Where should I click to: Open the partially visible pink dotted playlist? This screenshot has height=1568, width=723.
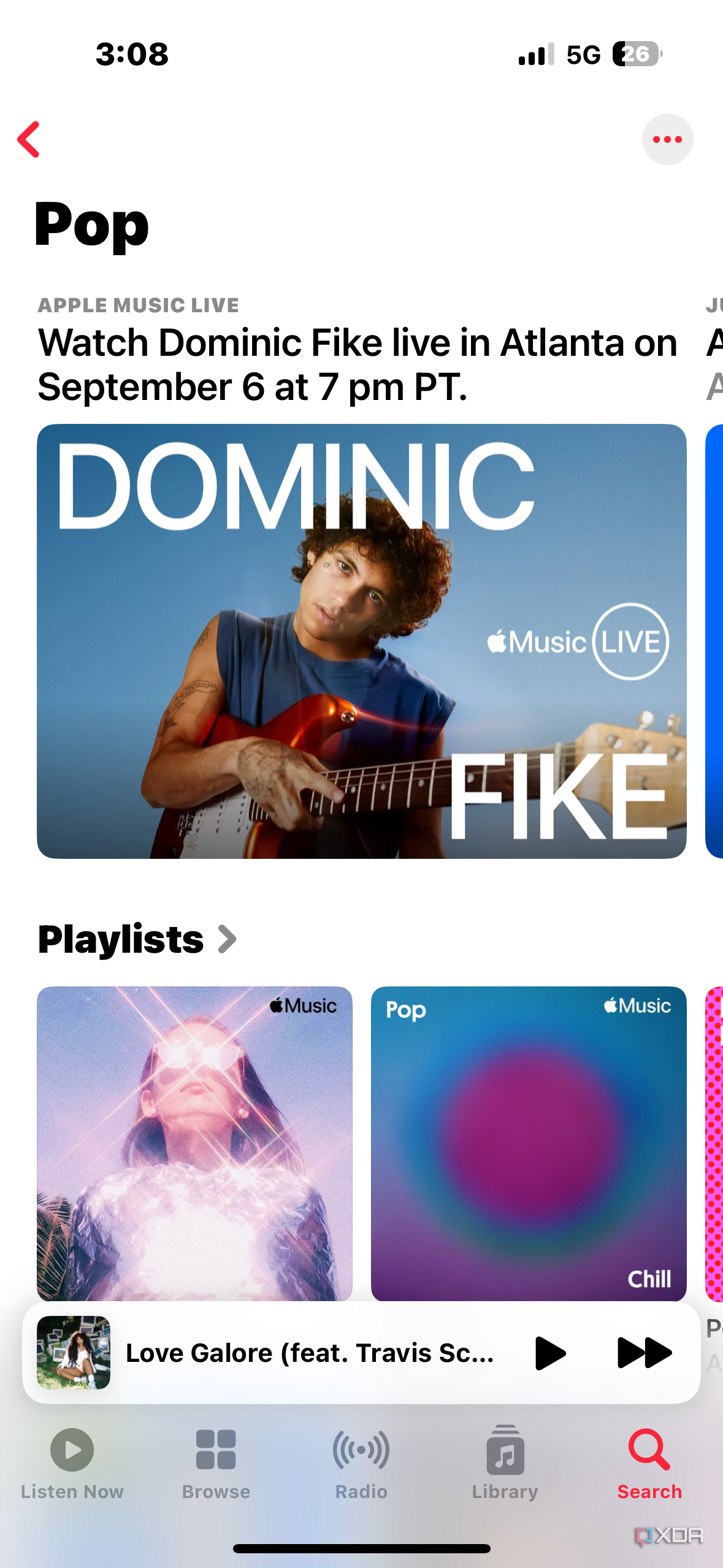(x=715, y=1145)
